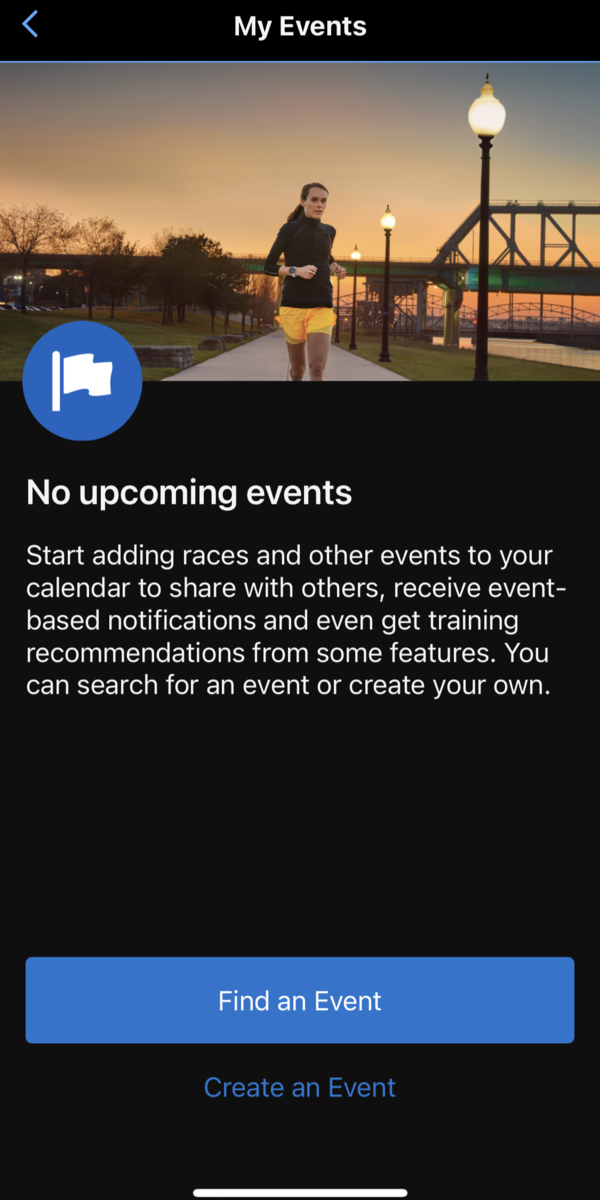This screenshot has height=1200, width=600.
Task: Create an Event of your own
Action: point(300,1088)
